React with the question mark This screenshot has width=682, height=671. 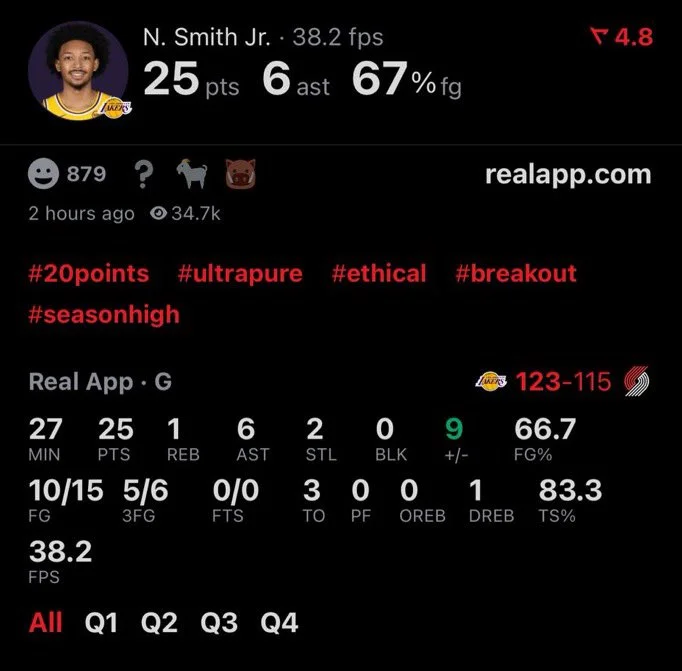pyautogui.click(x=144, y=174)
